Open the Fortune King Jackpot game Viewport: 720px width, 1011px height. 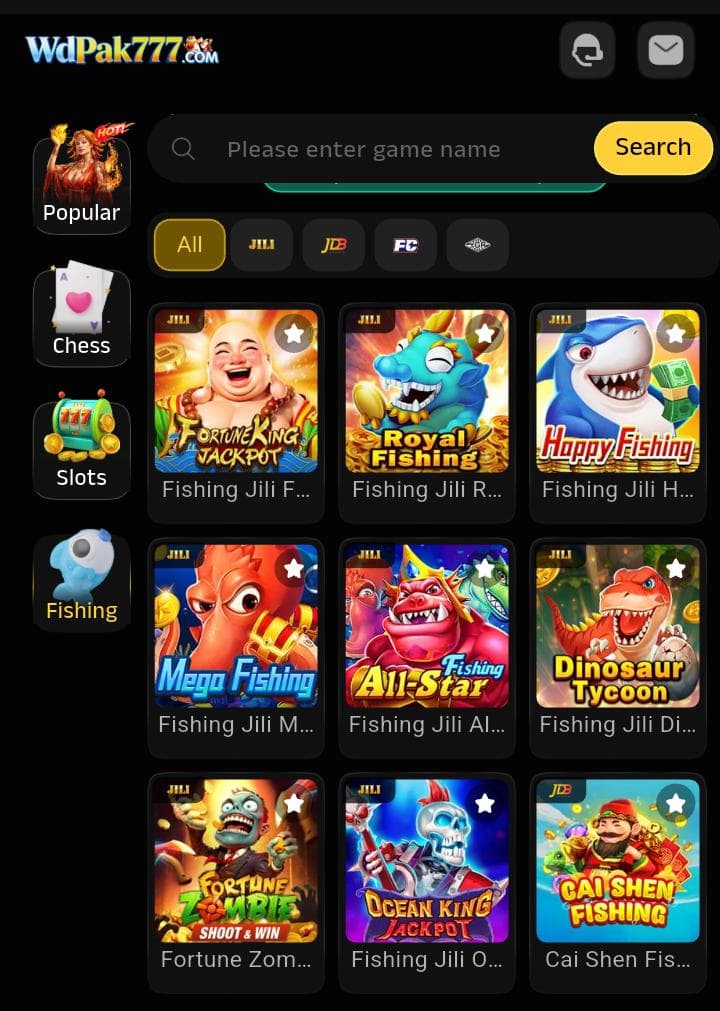(236, 392)
